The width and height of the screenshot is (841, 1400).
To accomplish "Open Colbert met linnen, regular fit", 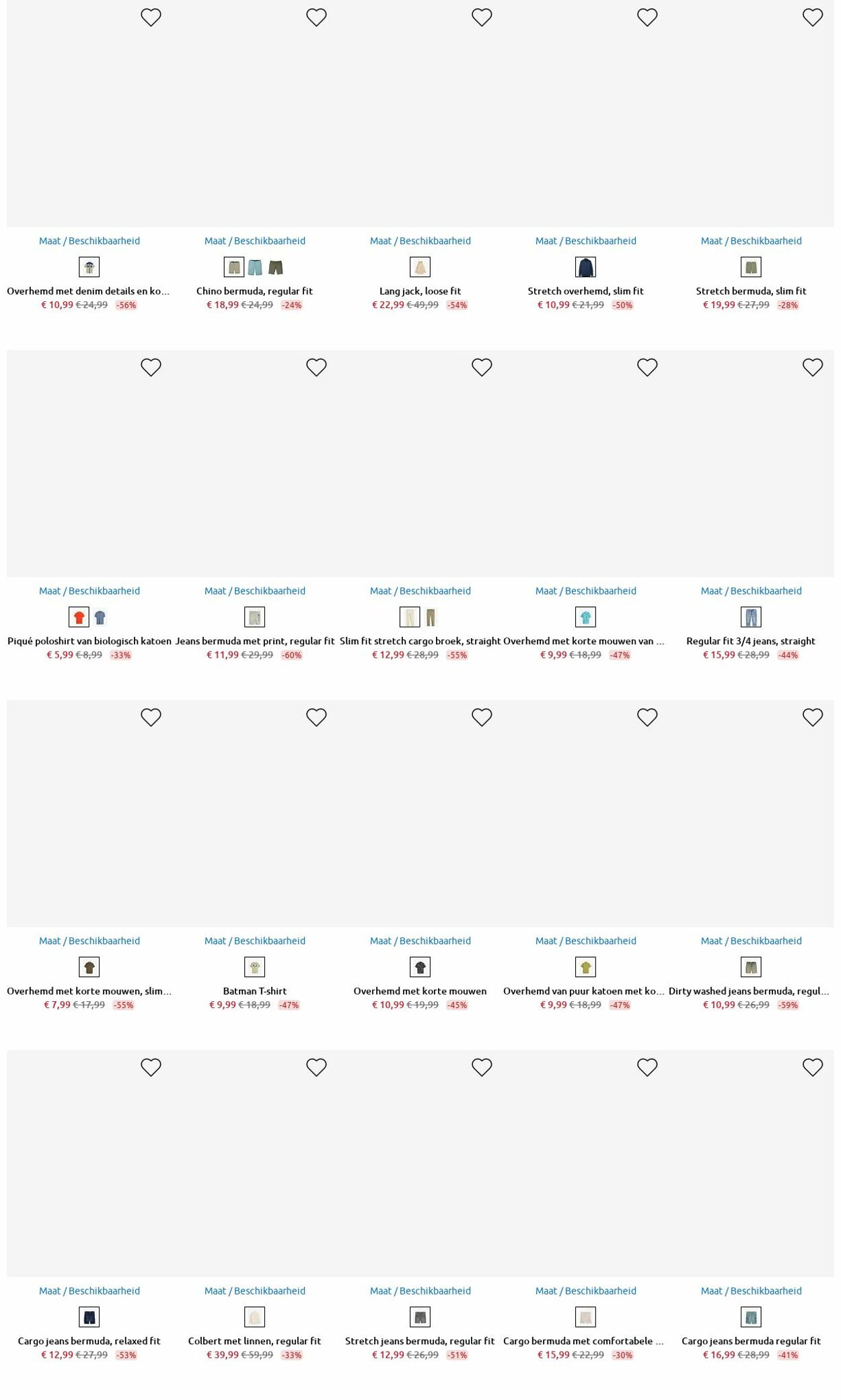I will click(x=255, y=1341).
